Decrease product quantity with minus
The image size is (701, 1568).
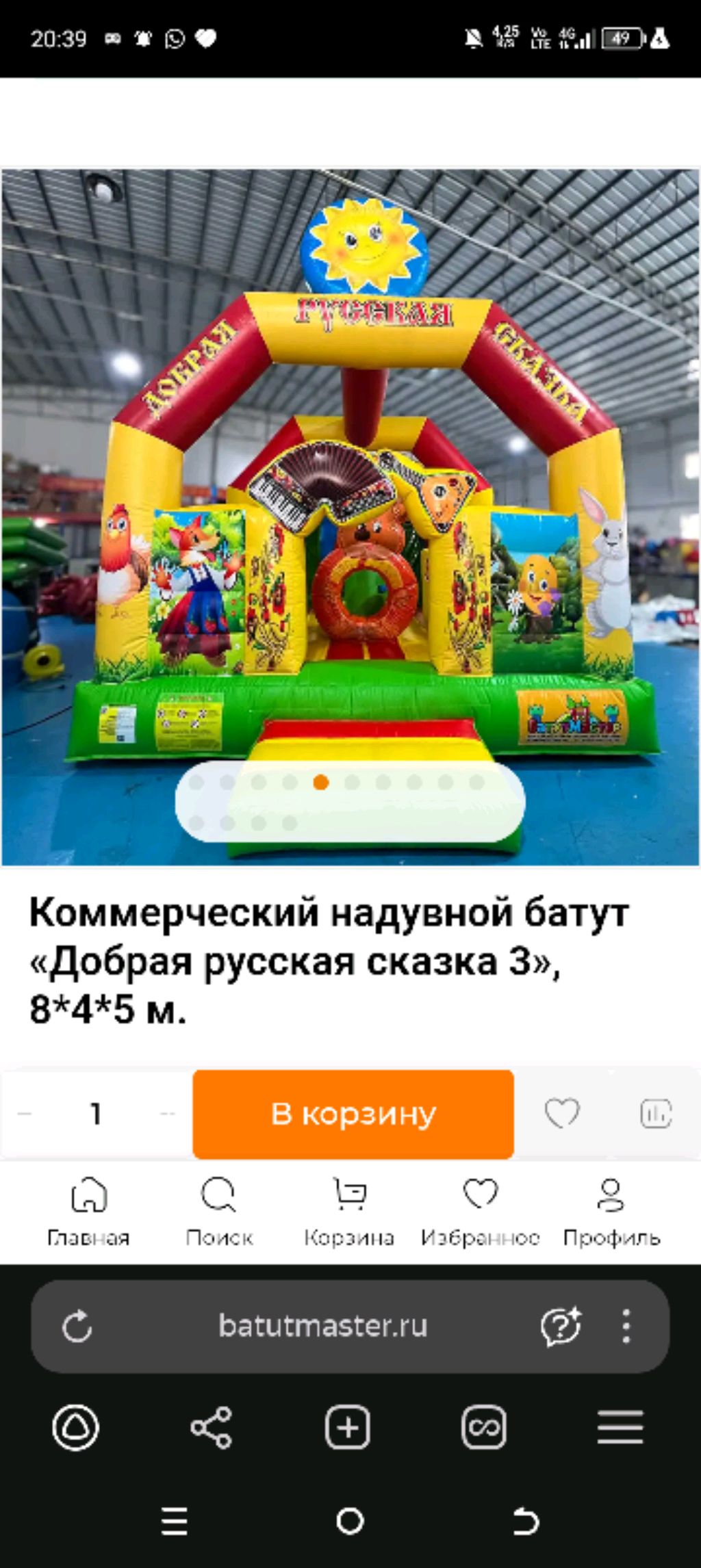[25, 1114]
